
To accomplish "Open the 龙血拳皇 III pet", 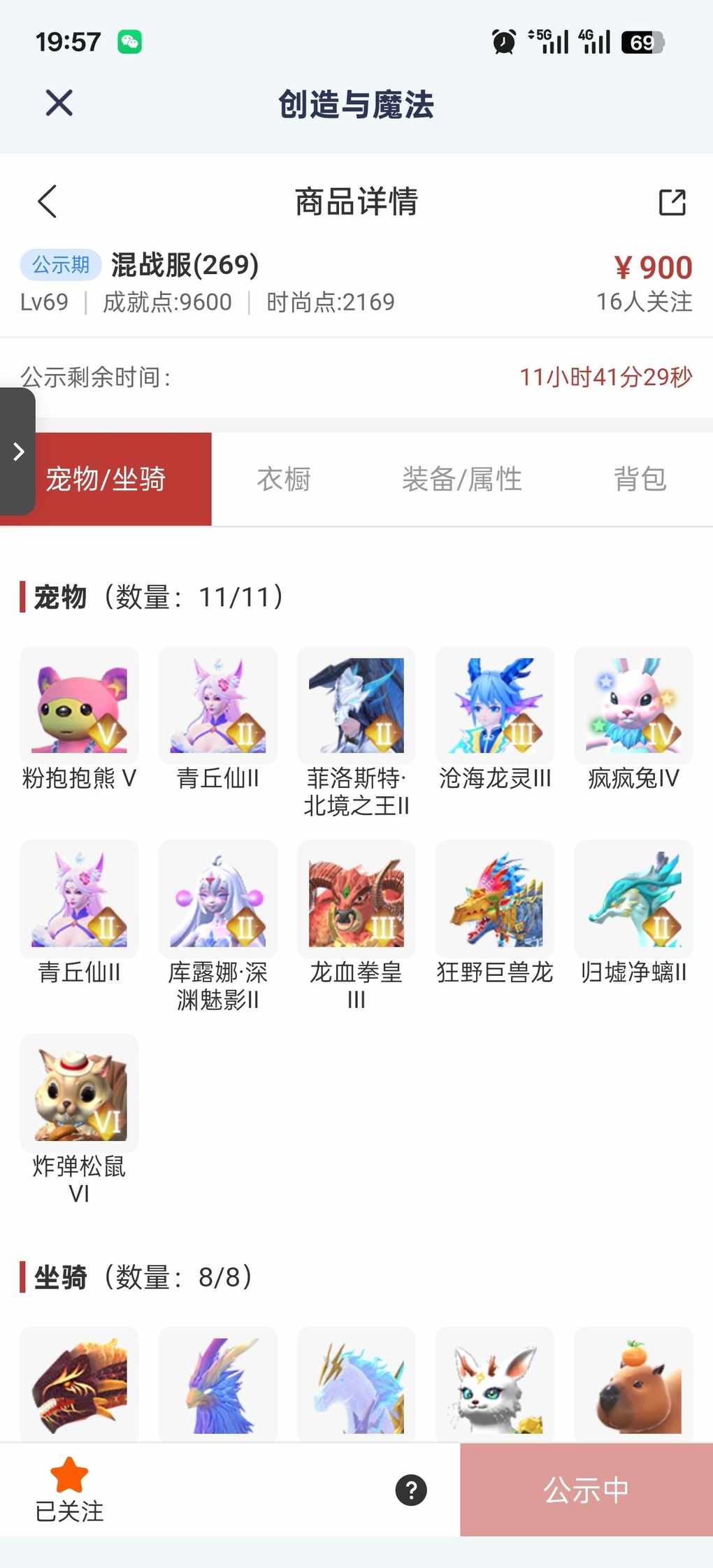I will click(356, 899).
